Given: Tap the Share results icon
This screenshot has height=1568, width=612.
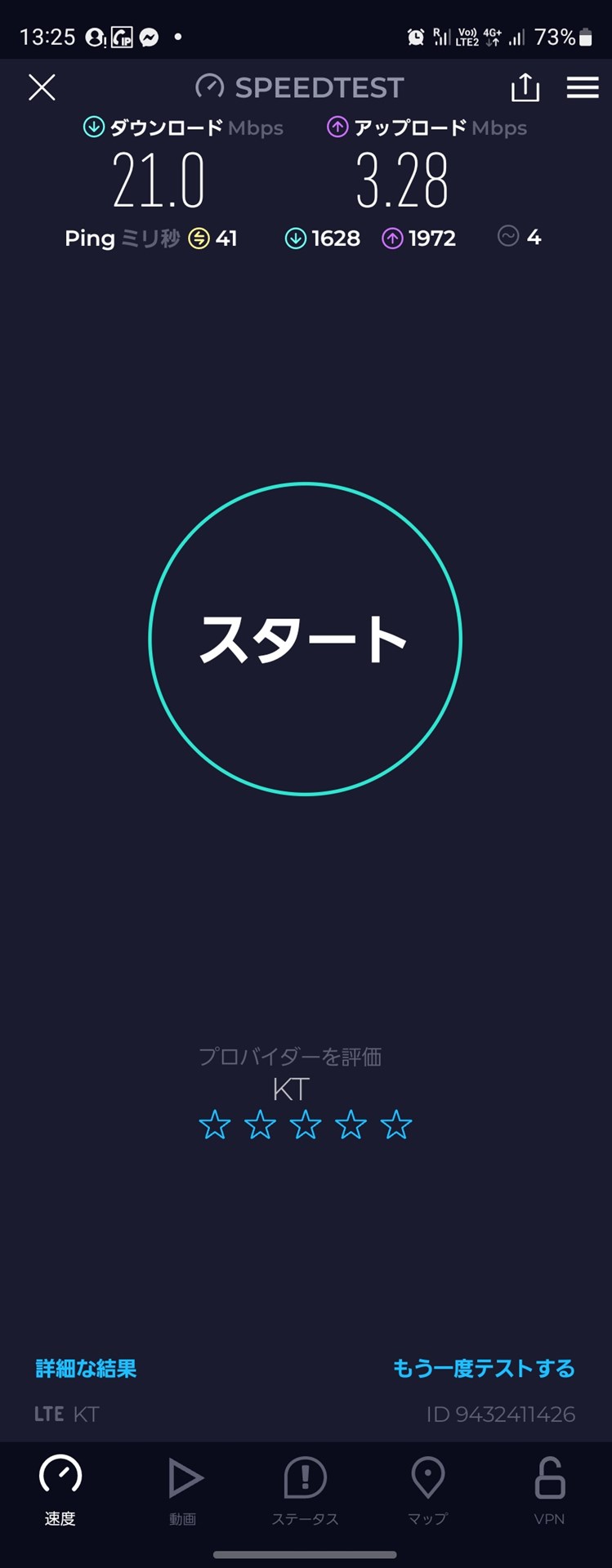Looking at the screenshot, I should coord(525,88).
